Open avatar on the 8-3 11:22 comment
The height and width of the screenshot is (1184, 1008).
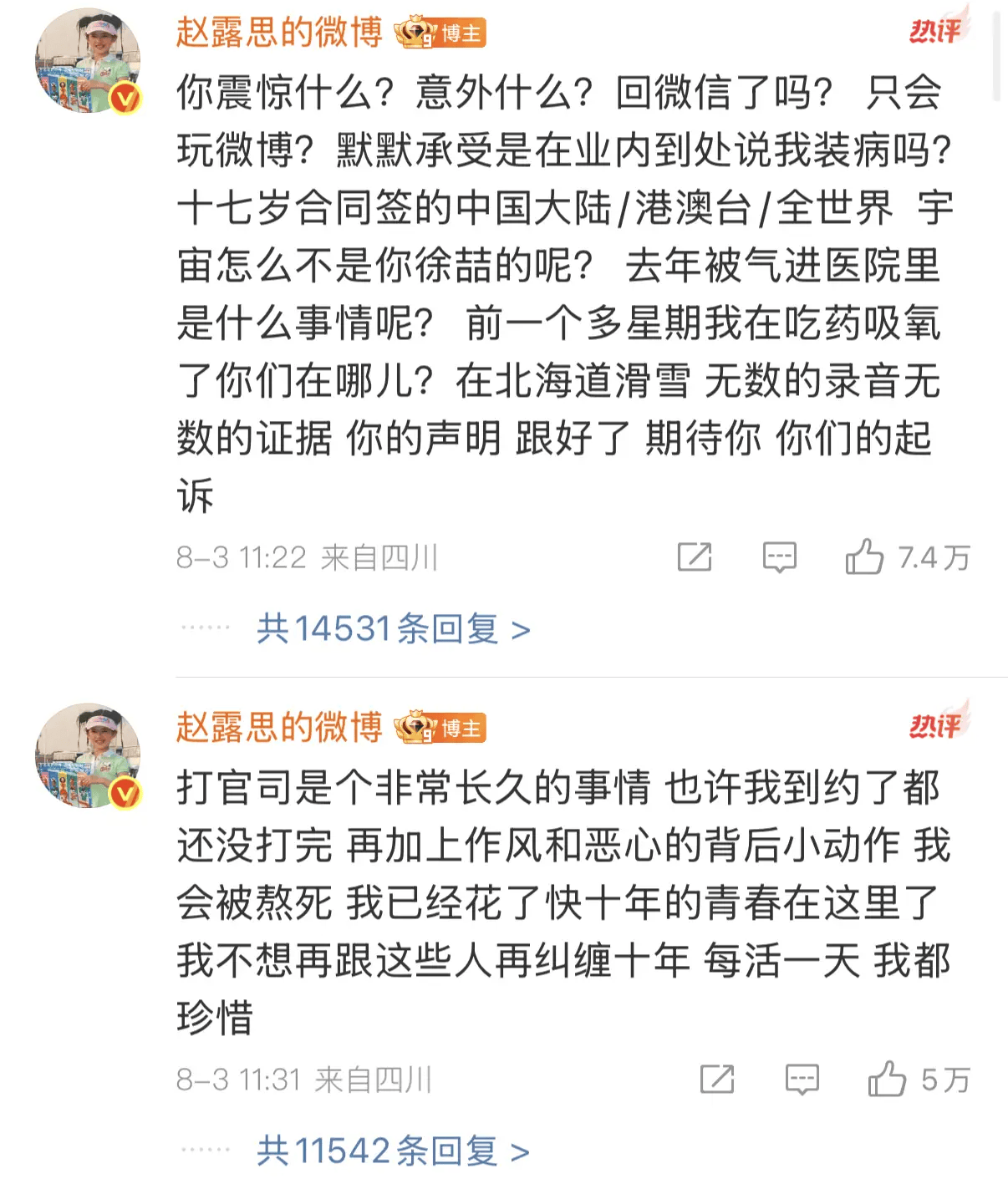click(87, 61)
